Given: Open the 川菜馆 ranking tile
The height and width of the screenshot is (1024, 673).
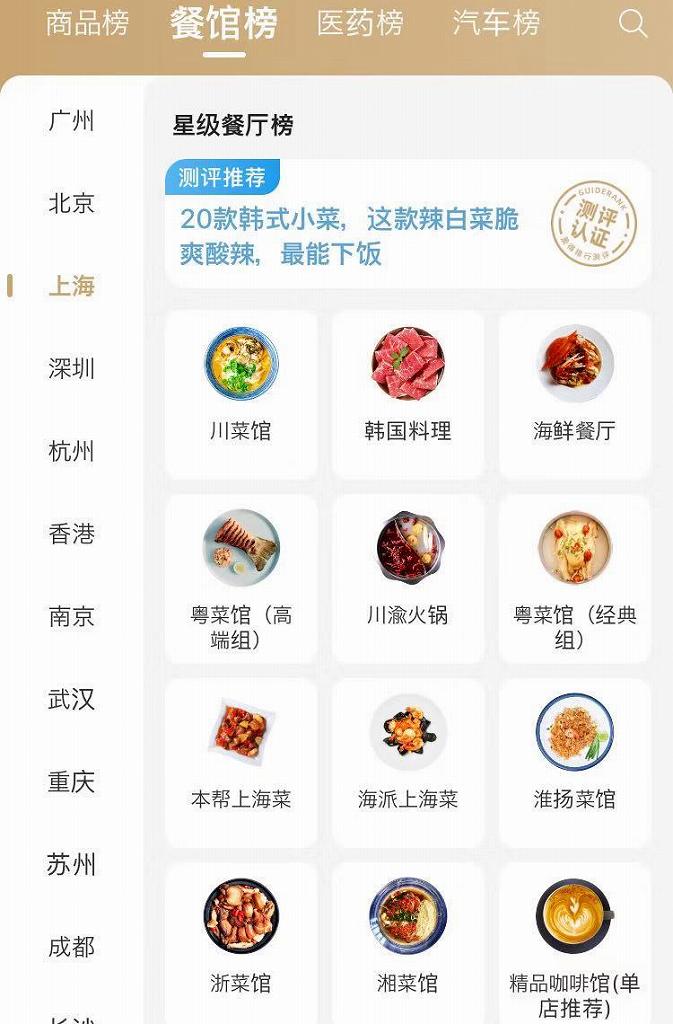Looking at the screenshot, I should click(241, 394).
